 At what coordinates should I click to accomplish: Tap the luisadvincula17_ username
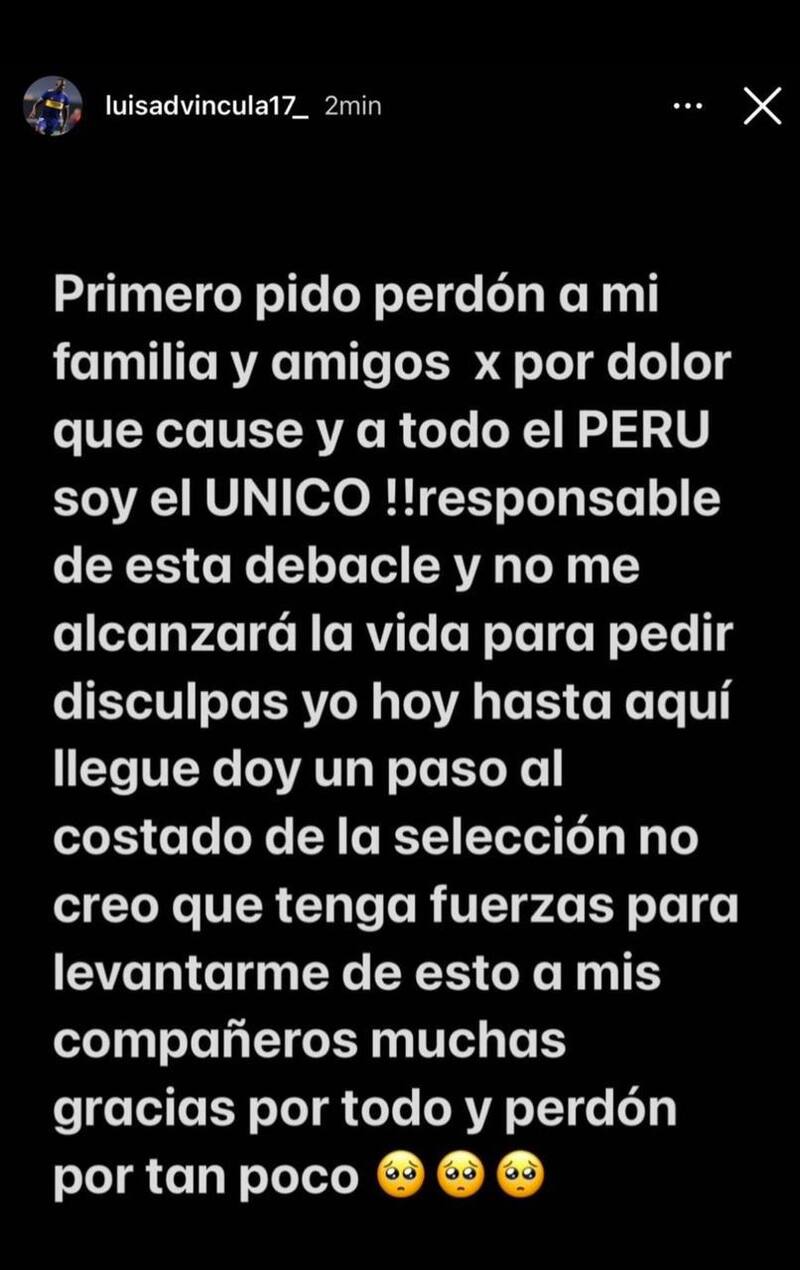pos(206,106)
